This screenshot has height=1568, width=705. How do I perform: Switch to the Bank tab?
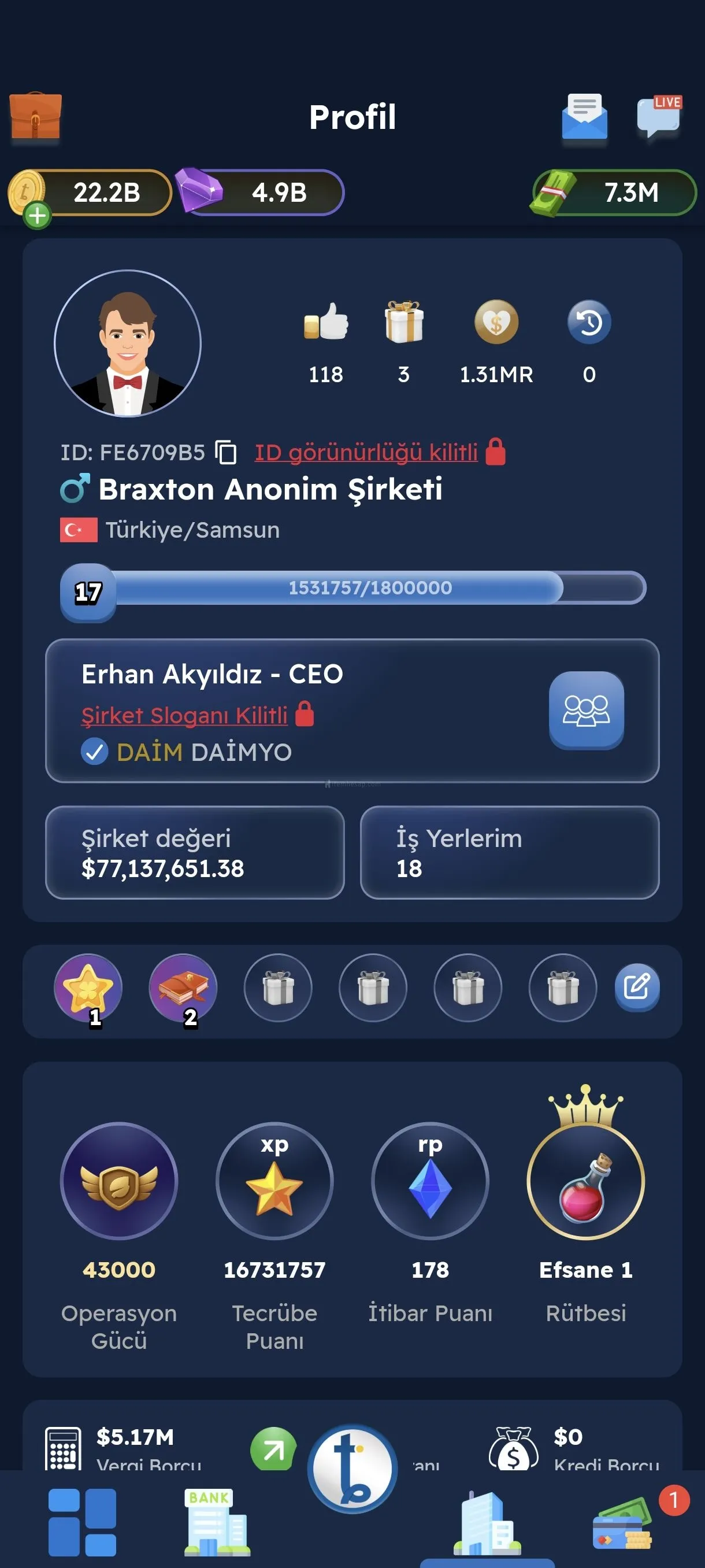[217, 1522]
